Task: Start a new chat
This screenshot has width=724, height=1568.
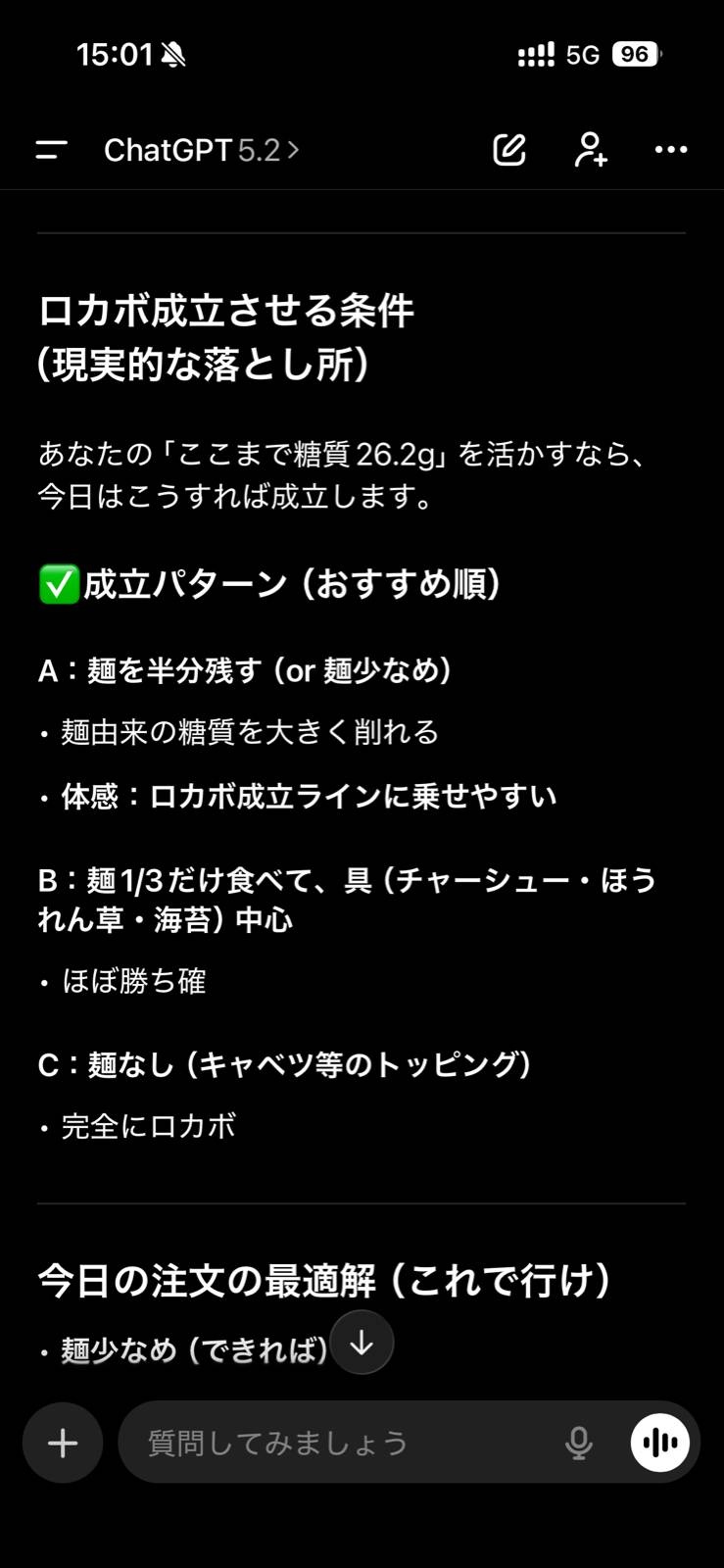Action: 509,150
